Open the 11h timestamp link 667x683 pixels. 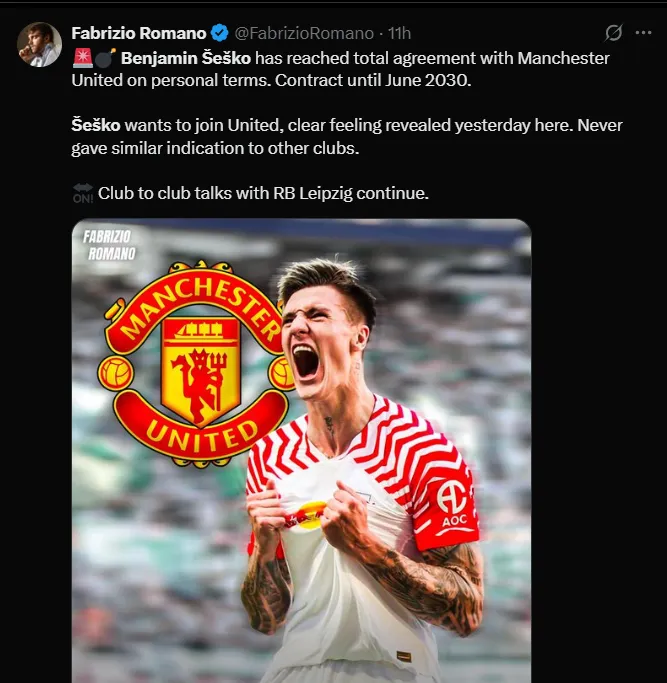tap(399, 33)
